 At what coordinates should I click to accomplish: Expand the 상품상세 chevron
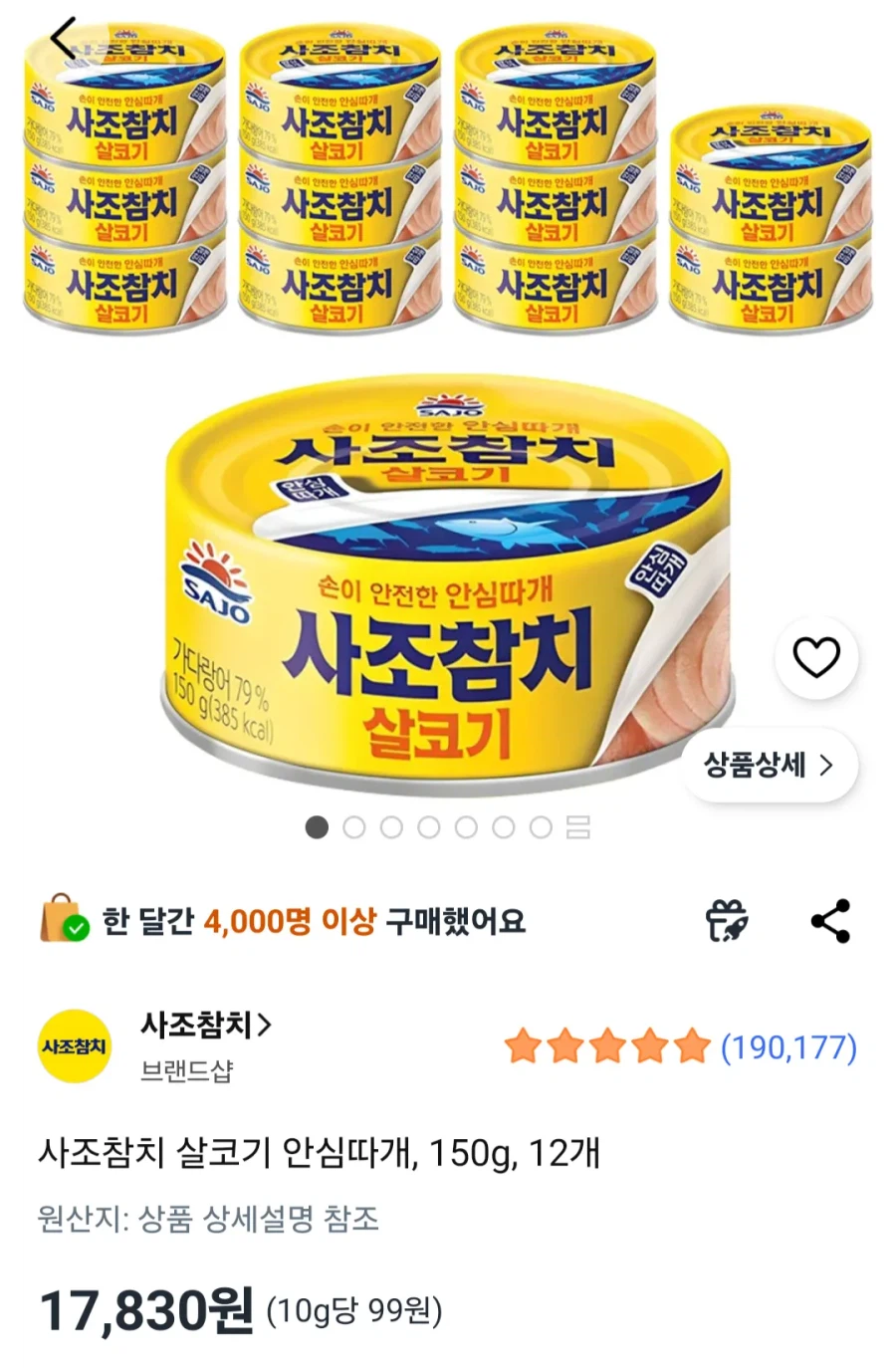(827, 766)
